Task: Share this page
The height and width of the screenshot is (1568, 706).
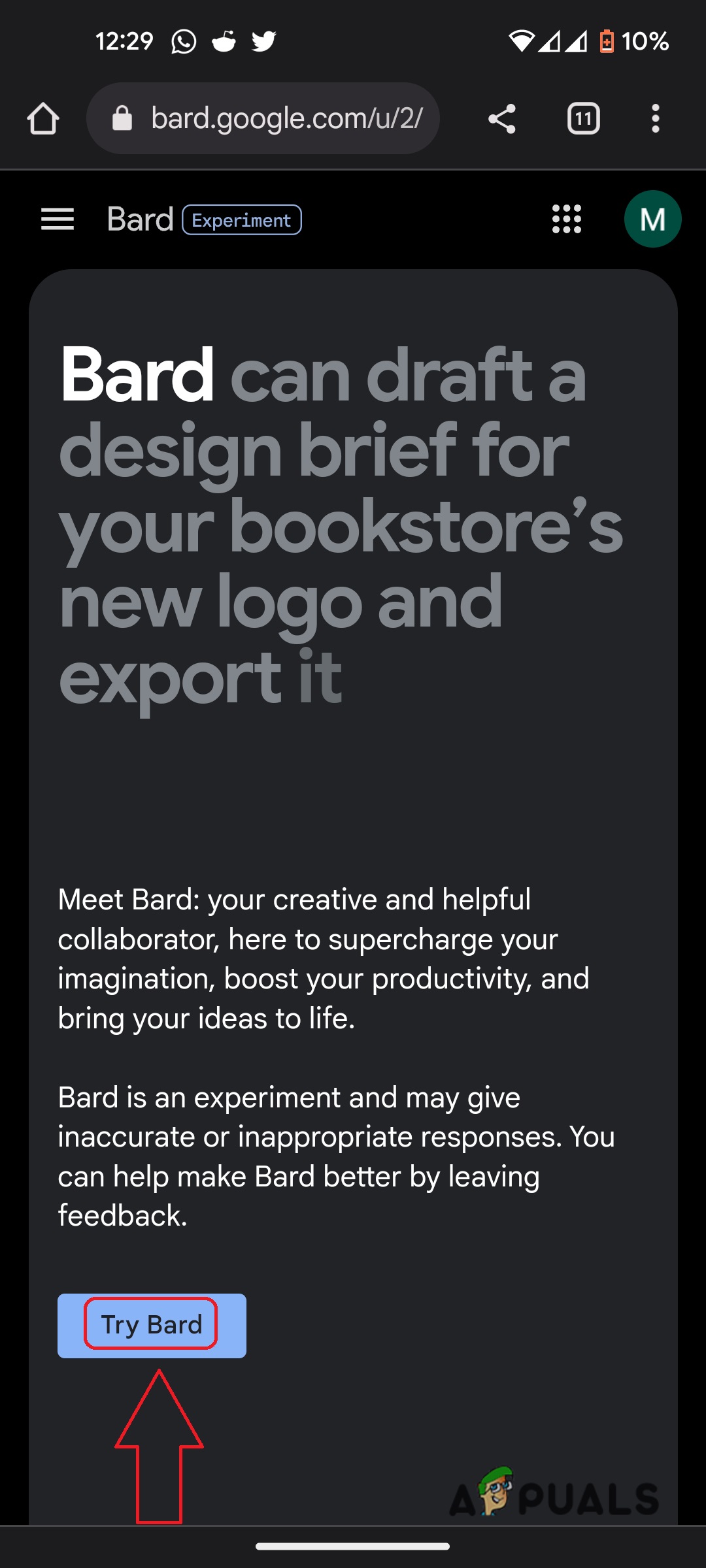Action: tap(502, 119)
